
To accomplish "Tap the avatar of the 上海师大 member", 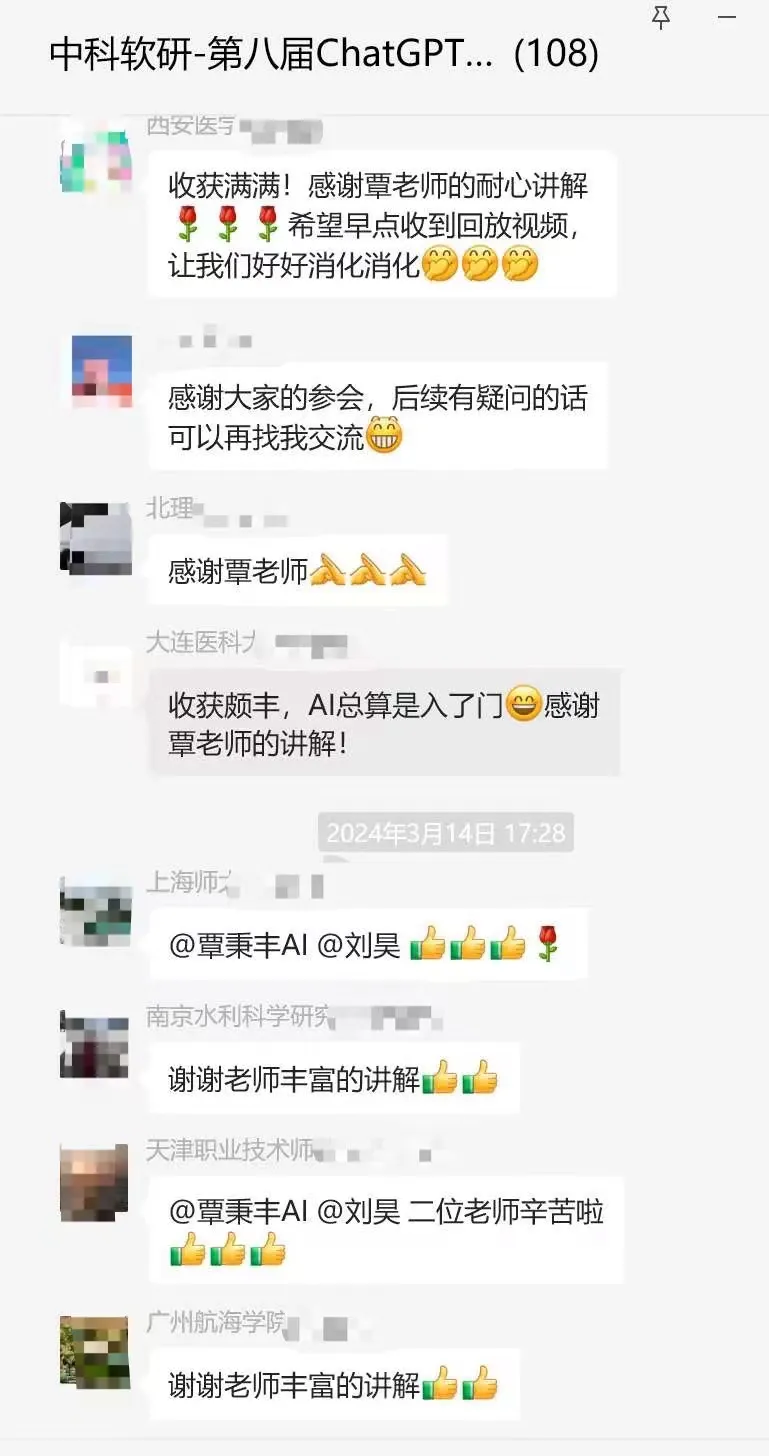I will tap(95, 912).
